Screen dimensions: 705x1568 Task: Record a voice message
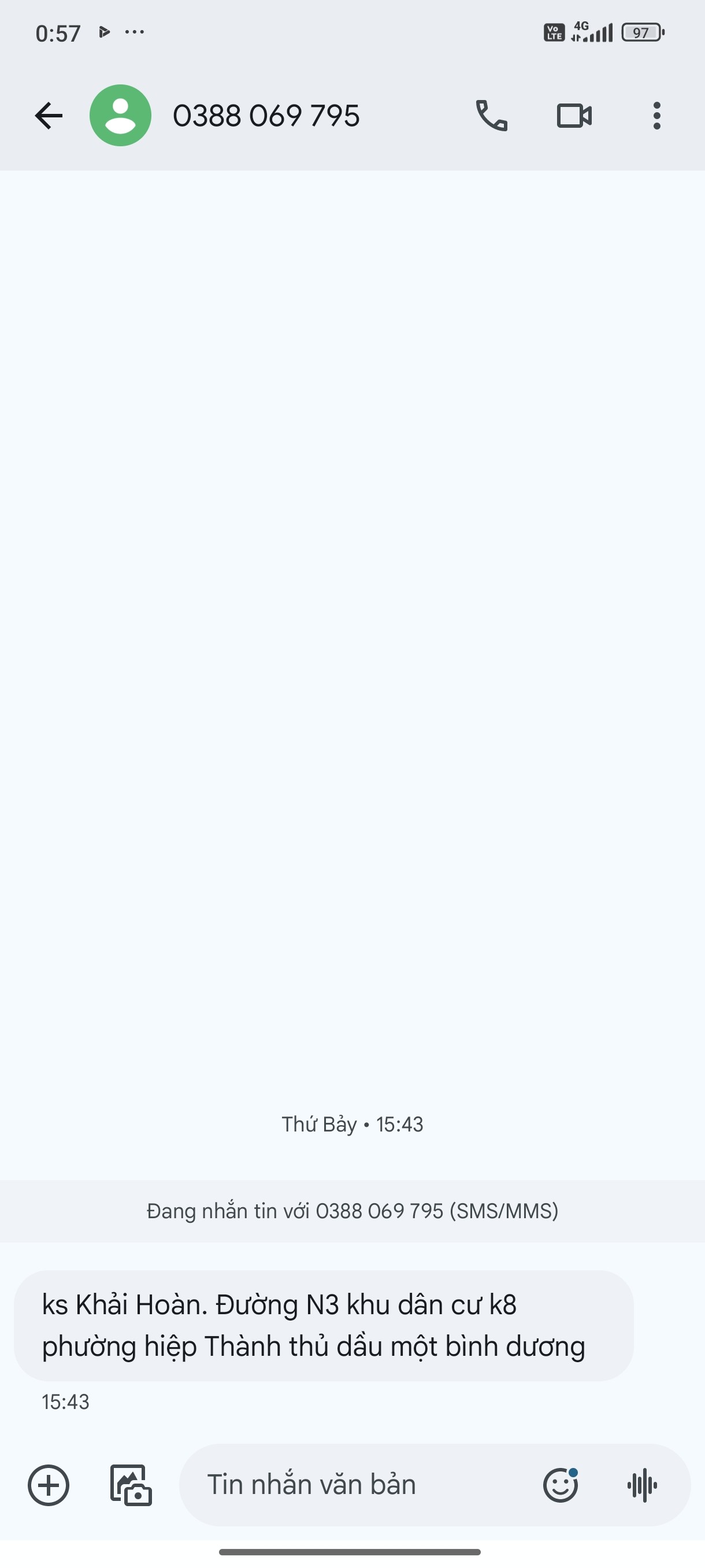[x=643, y=1485]
